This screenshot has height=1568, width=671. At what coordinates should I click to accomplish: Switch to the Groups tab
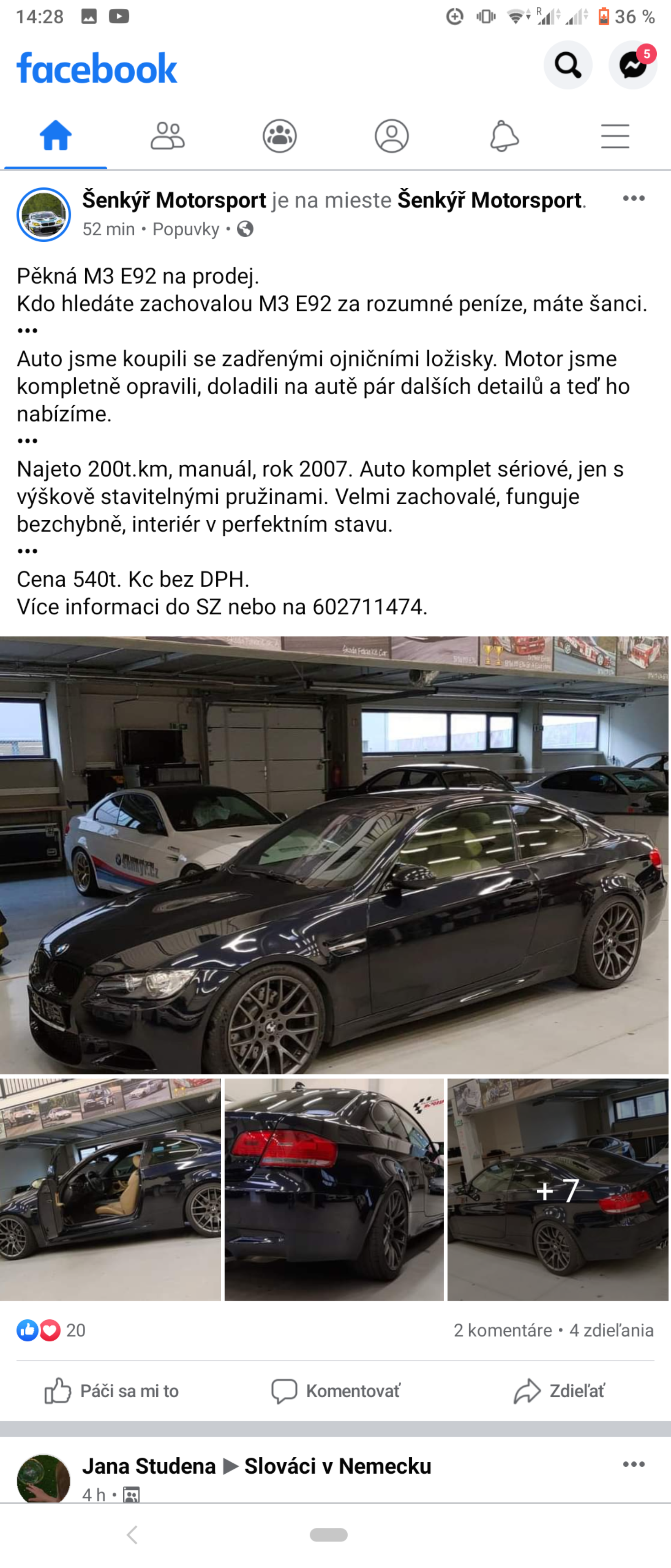[x=279, y=136]
